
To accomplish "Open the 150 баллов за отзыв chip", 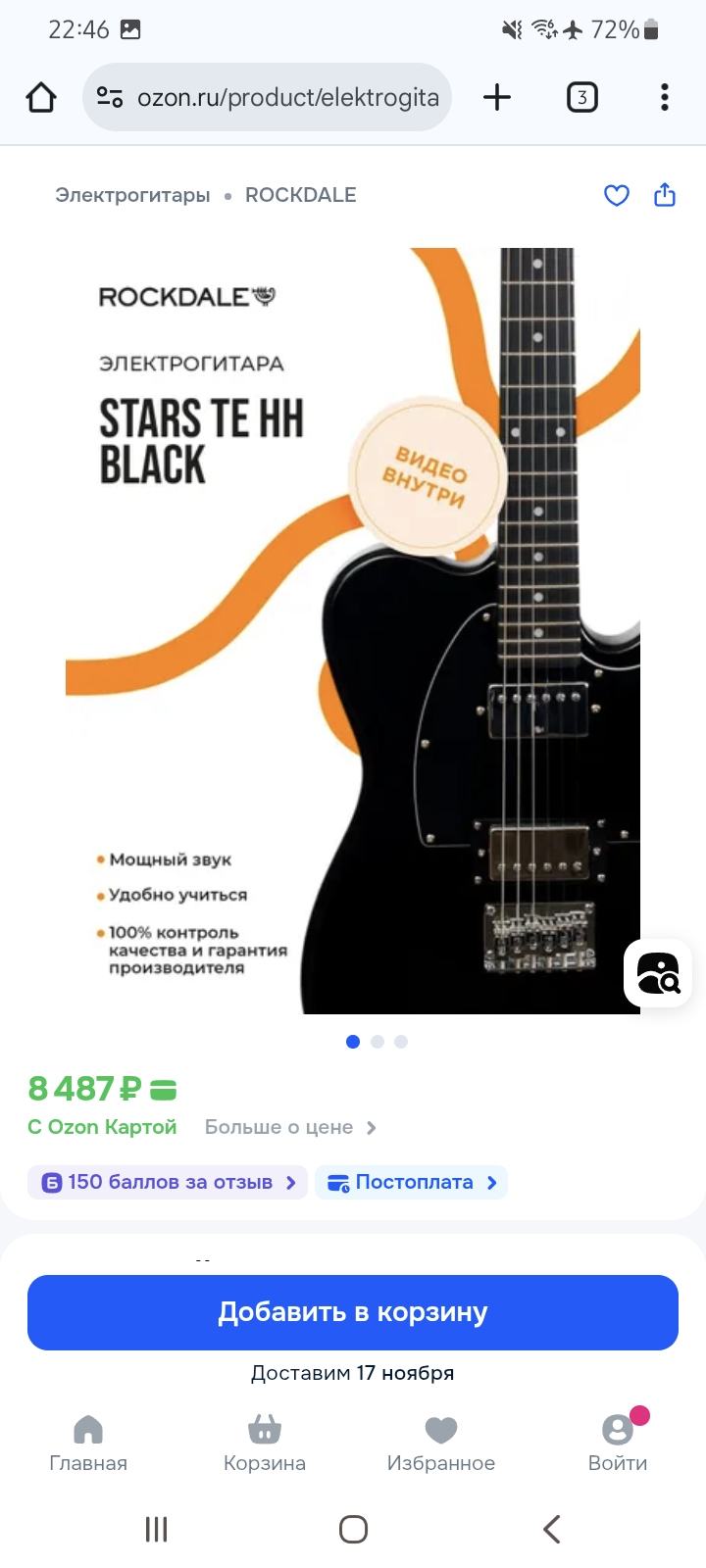I will [168, 1182].
